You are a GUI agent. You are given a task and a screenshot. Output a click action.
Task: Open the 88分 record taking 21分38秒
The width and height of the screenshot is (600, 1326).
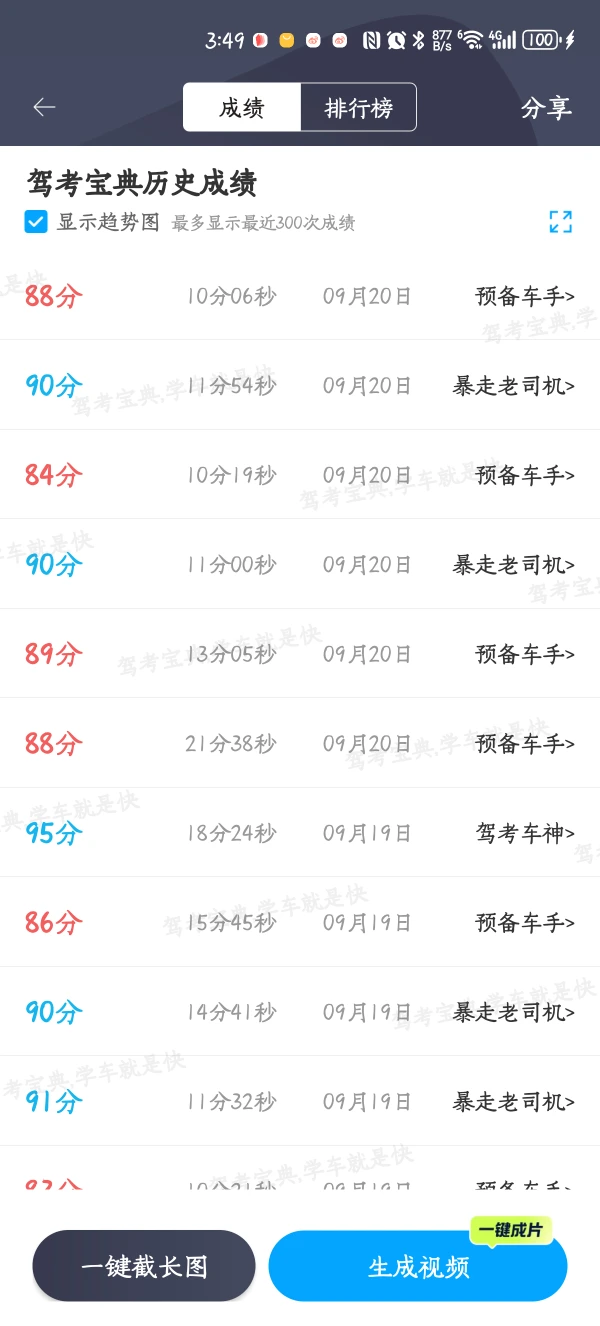pyautogui.click(x=300, y=743)
